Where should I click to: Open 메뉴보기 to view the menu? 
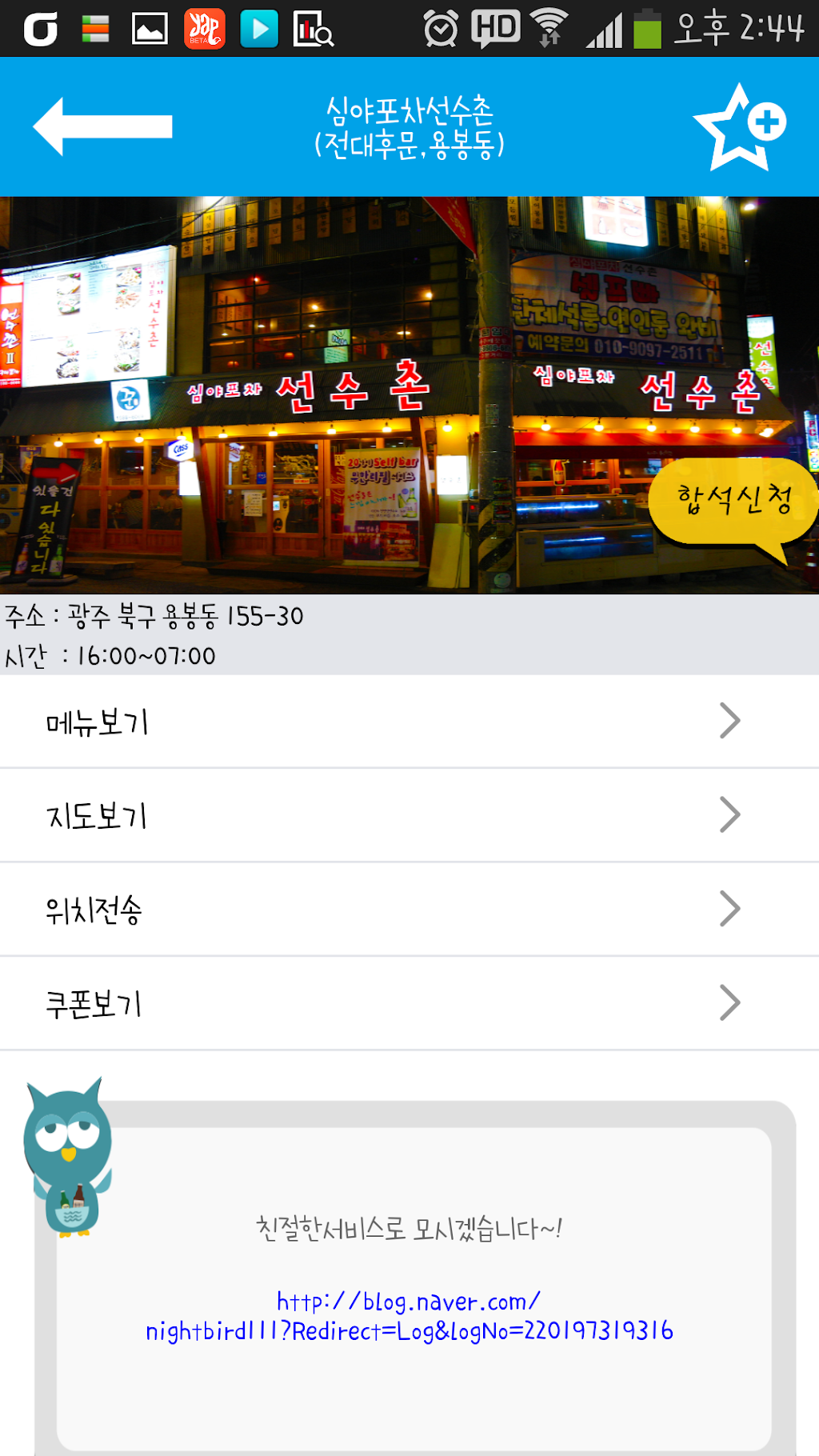[x=409, y=722]
